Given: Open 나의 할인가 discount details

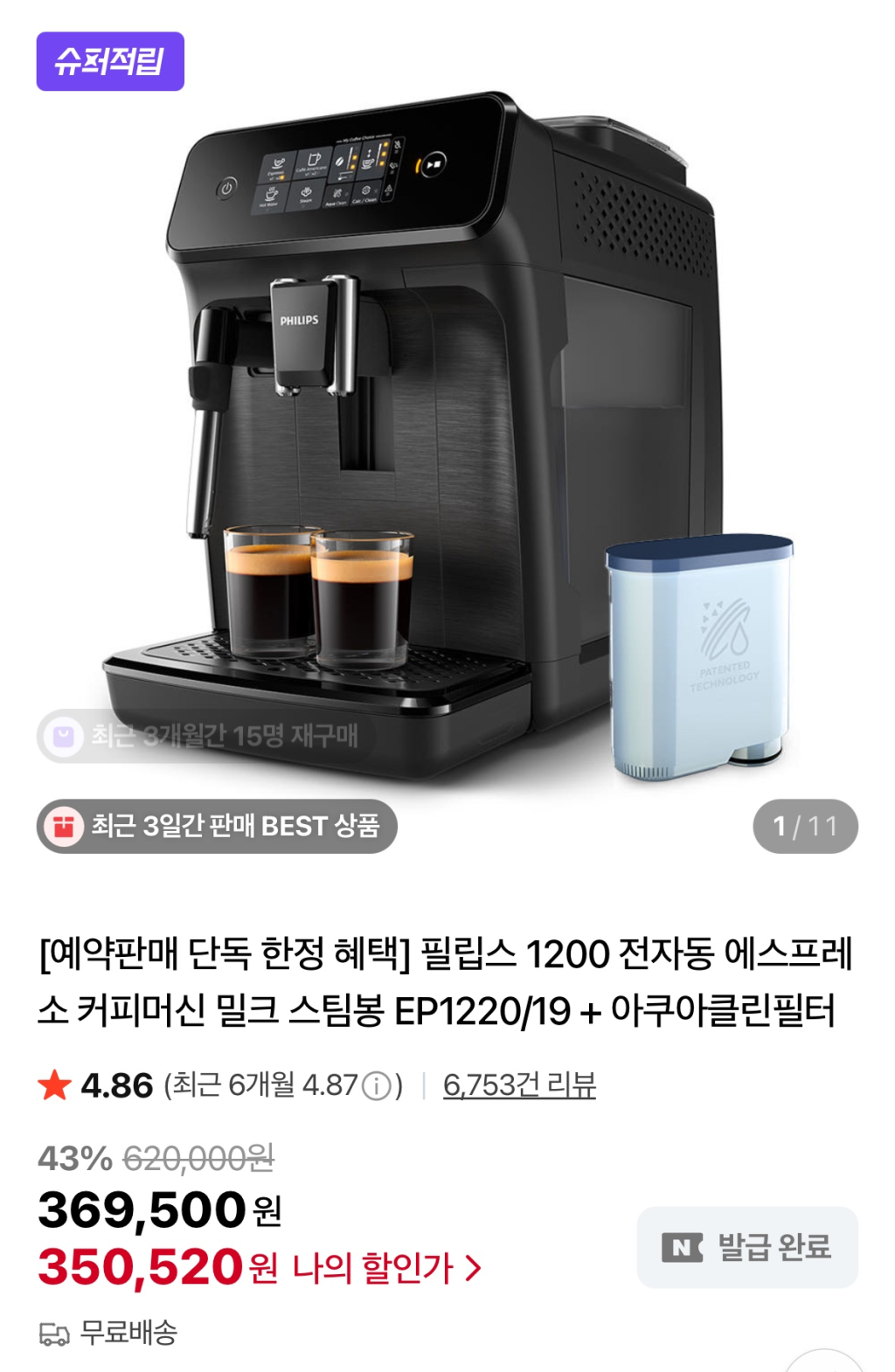Looking at the screenshot, I should click(385, 1268).
